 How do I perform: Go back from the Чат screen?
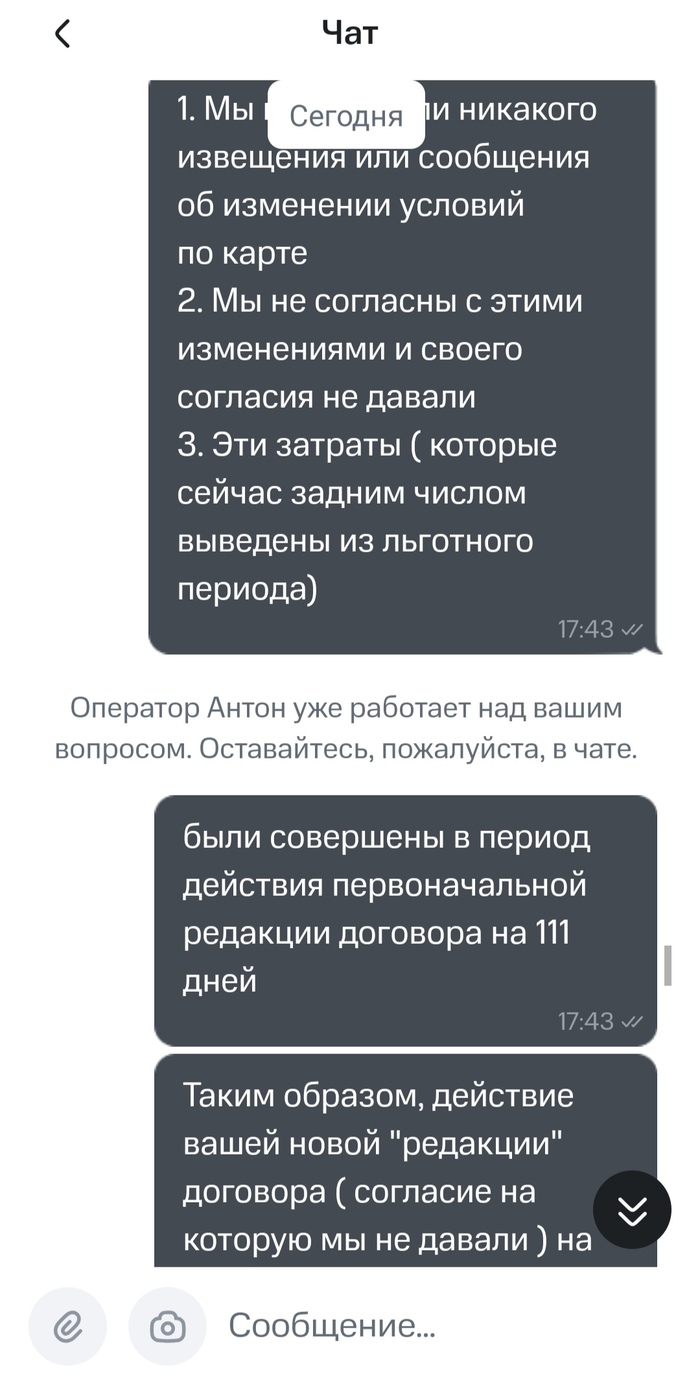tap(63, 34)
